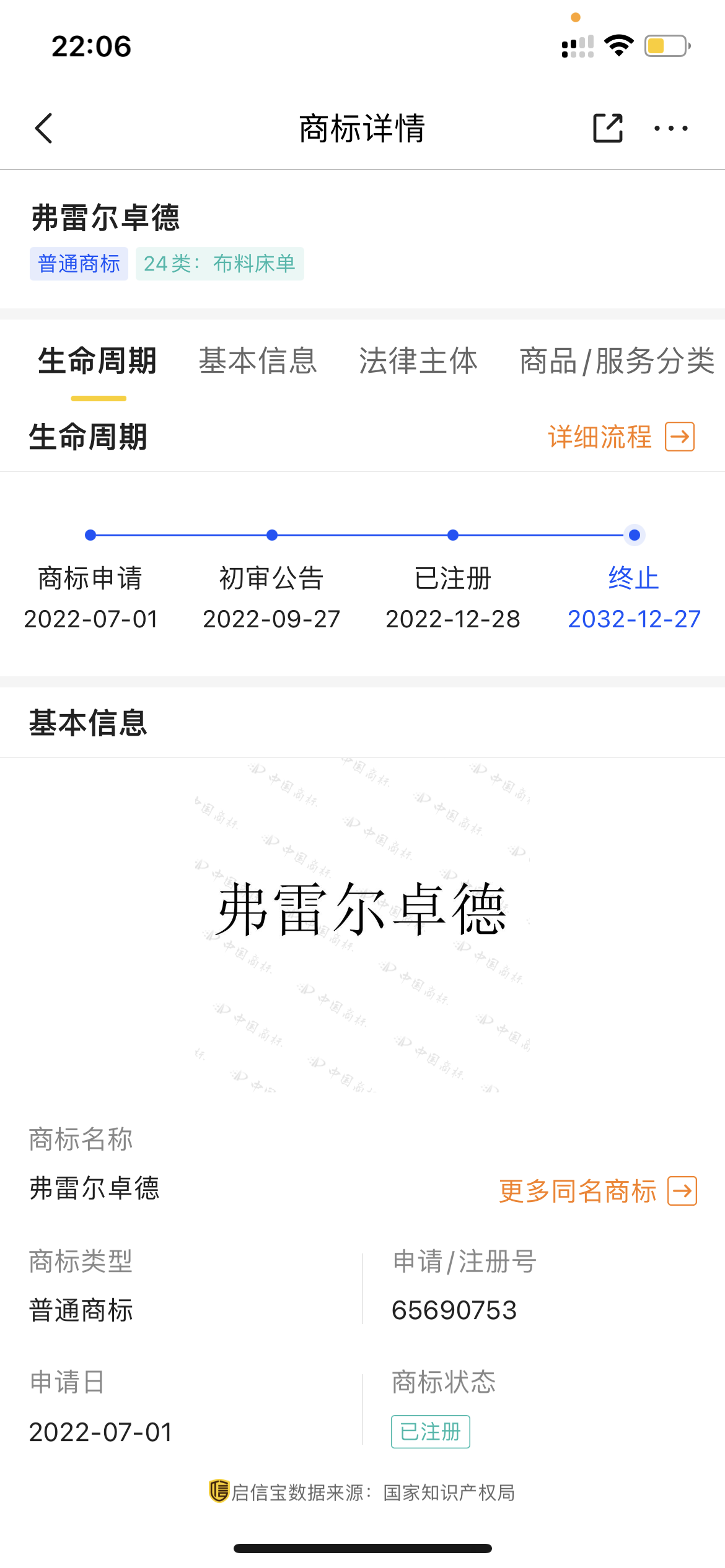Tap the 普通商标 tag
This screenshot has height=1568, width=725.
click(x=79, y=263)
